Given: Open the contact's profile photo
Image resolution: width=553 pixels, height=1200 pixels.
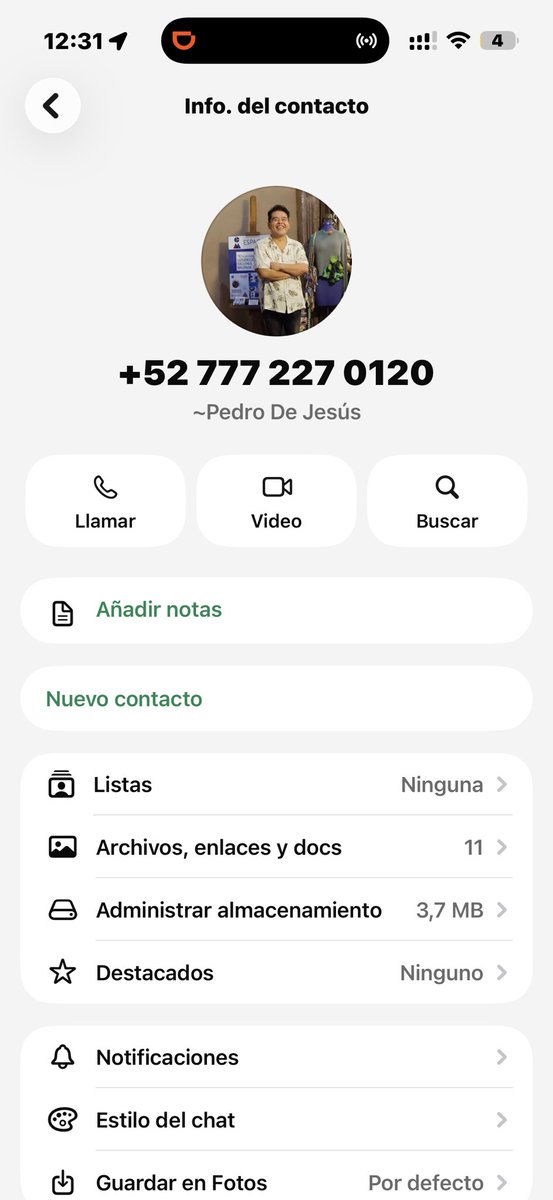Looking at the screenshot, I should point(276,262).
